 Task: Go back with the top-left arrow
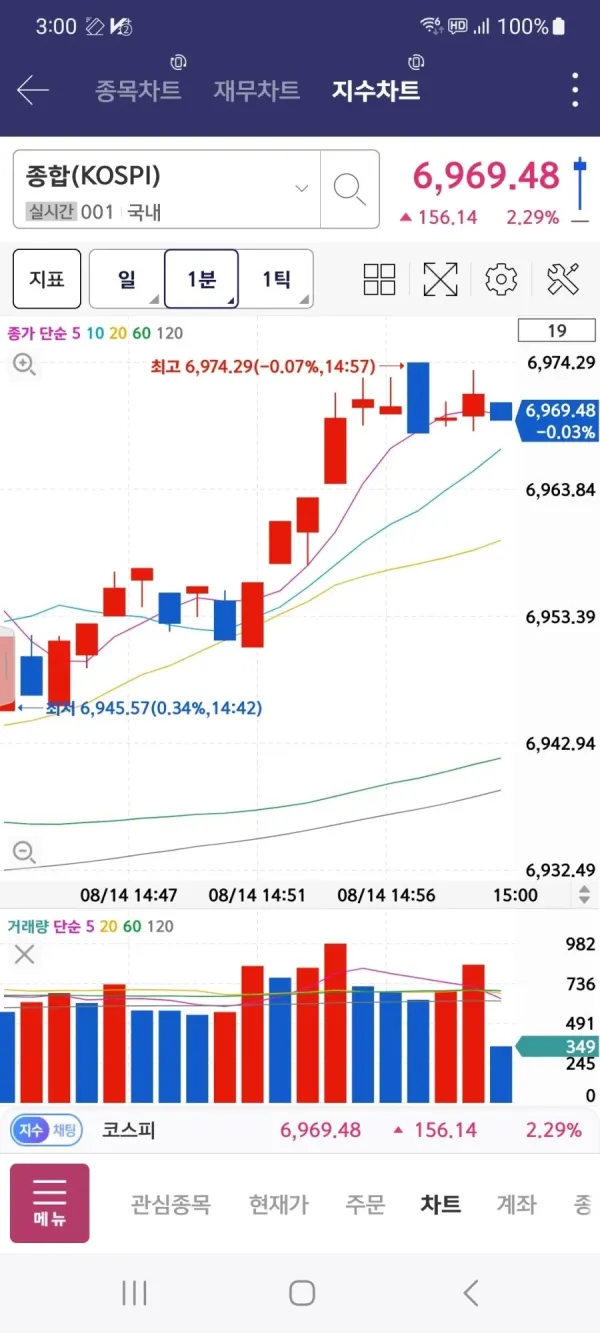tap(33, 90)
